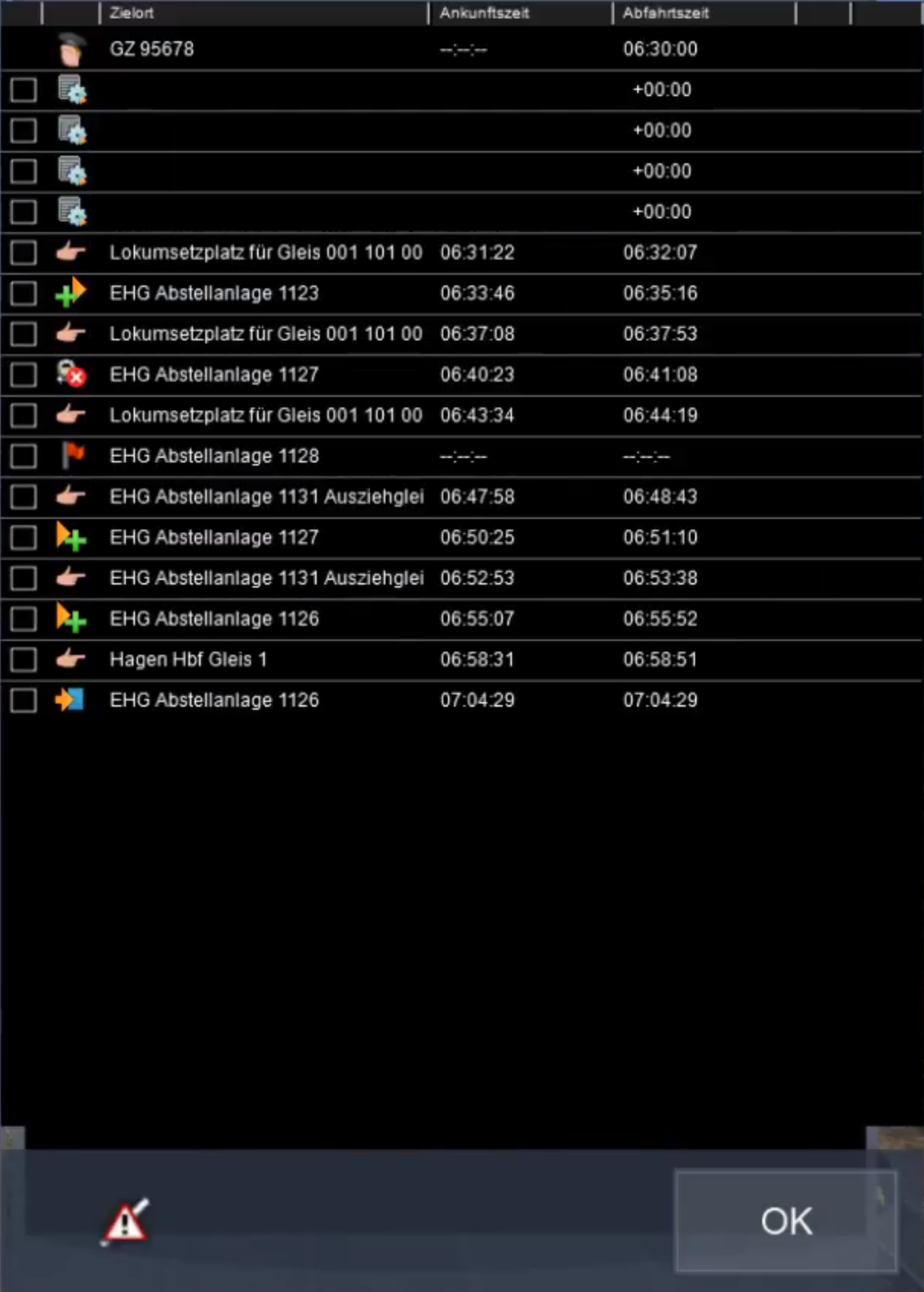Sort by the Abfahrtszeit column header
Viewport: 924px width, 1292px height.
point(703,12)
